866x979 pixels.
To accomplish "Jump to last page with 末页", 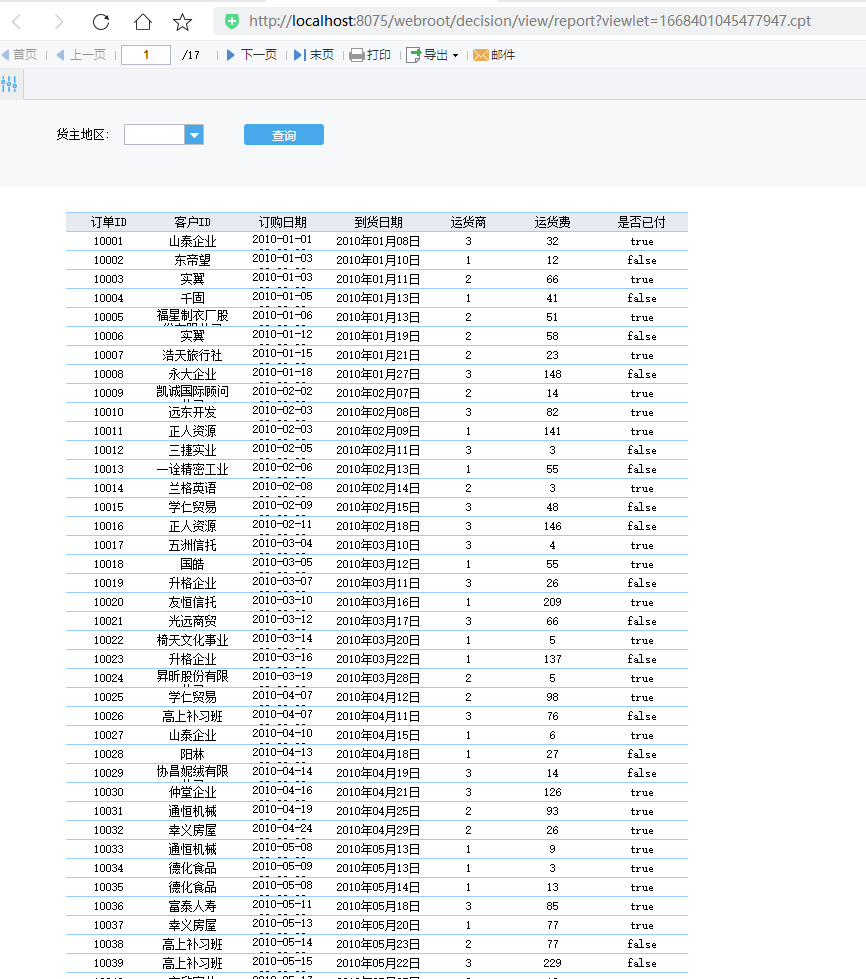I will 314,55.
